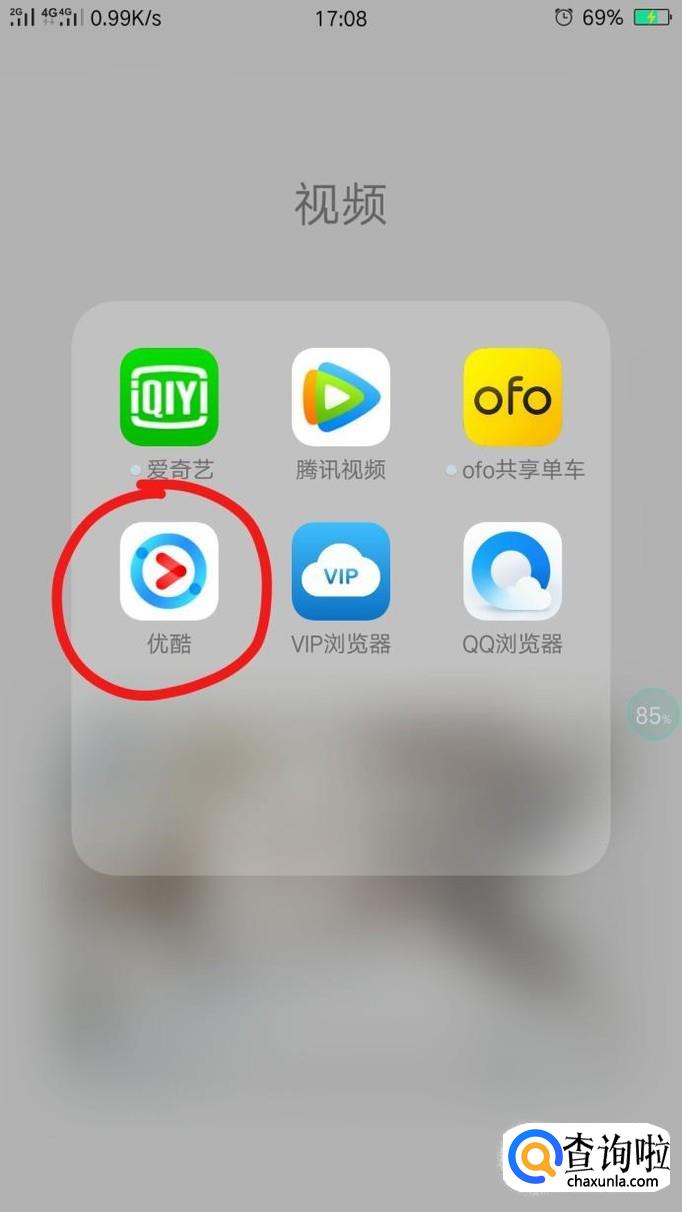Open the iQIYI (爱奇艺) app
The height and width of the screenshot is (1212, 682).
tap(169, 397)
